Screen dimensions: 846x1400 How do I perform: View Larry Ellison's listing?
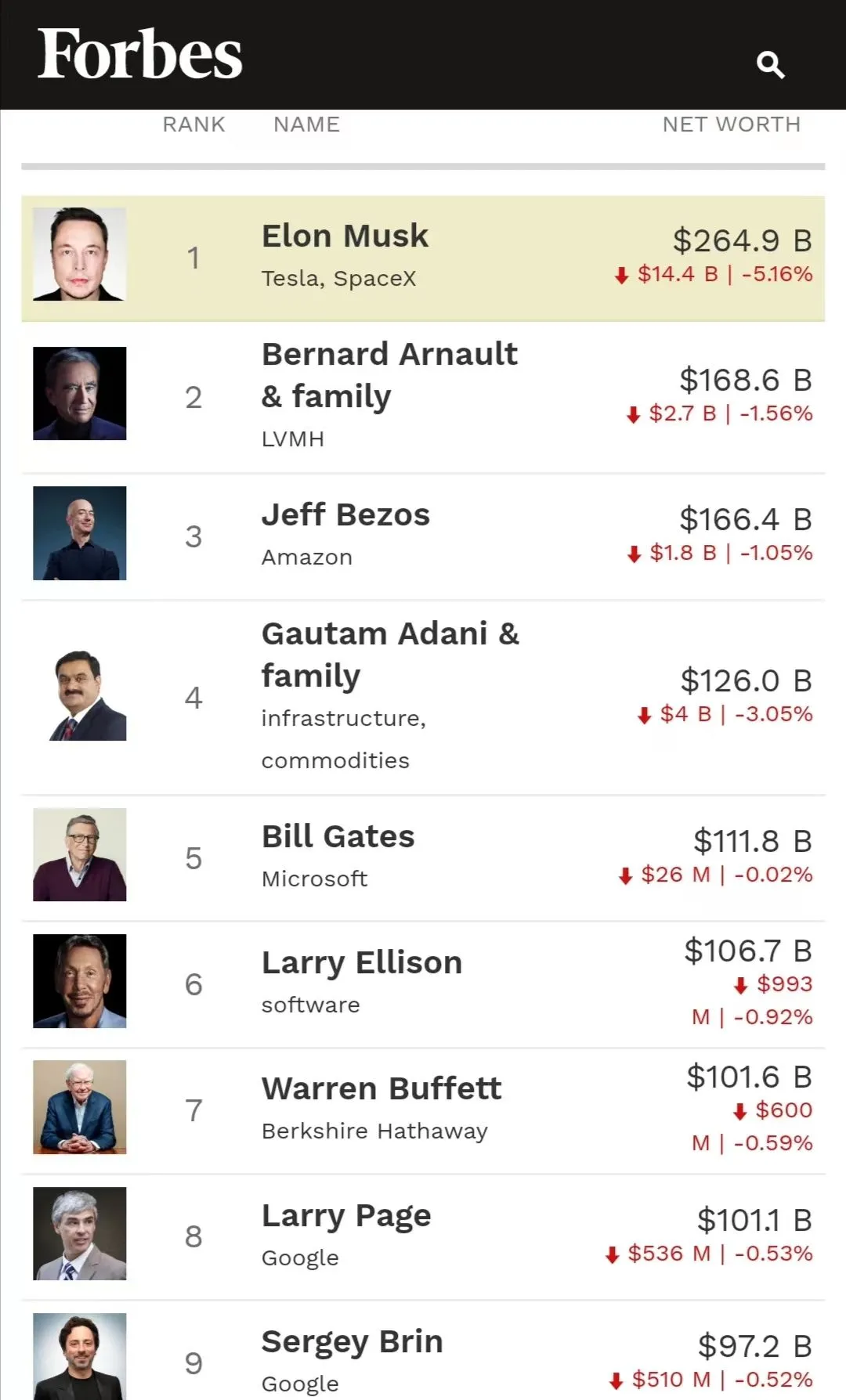point(423,984)
